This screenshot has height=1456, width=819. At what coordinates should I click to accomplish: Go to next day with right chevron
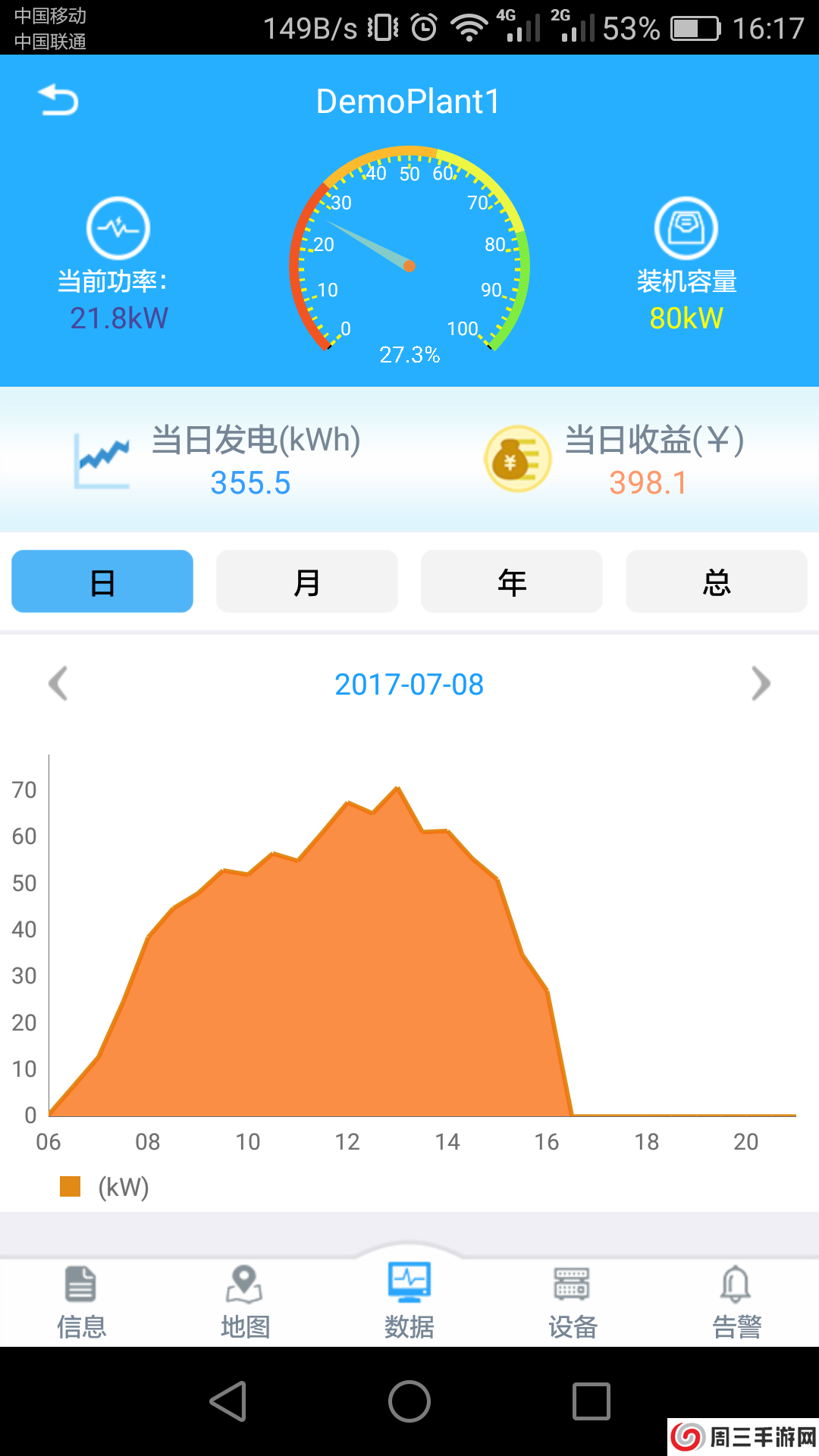(x=761, y=684)
